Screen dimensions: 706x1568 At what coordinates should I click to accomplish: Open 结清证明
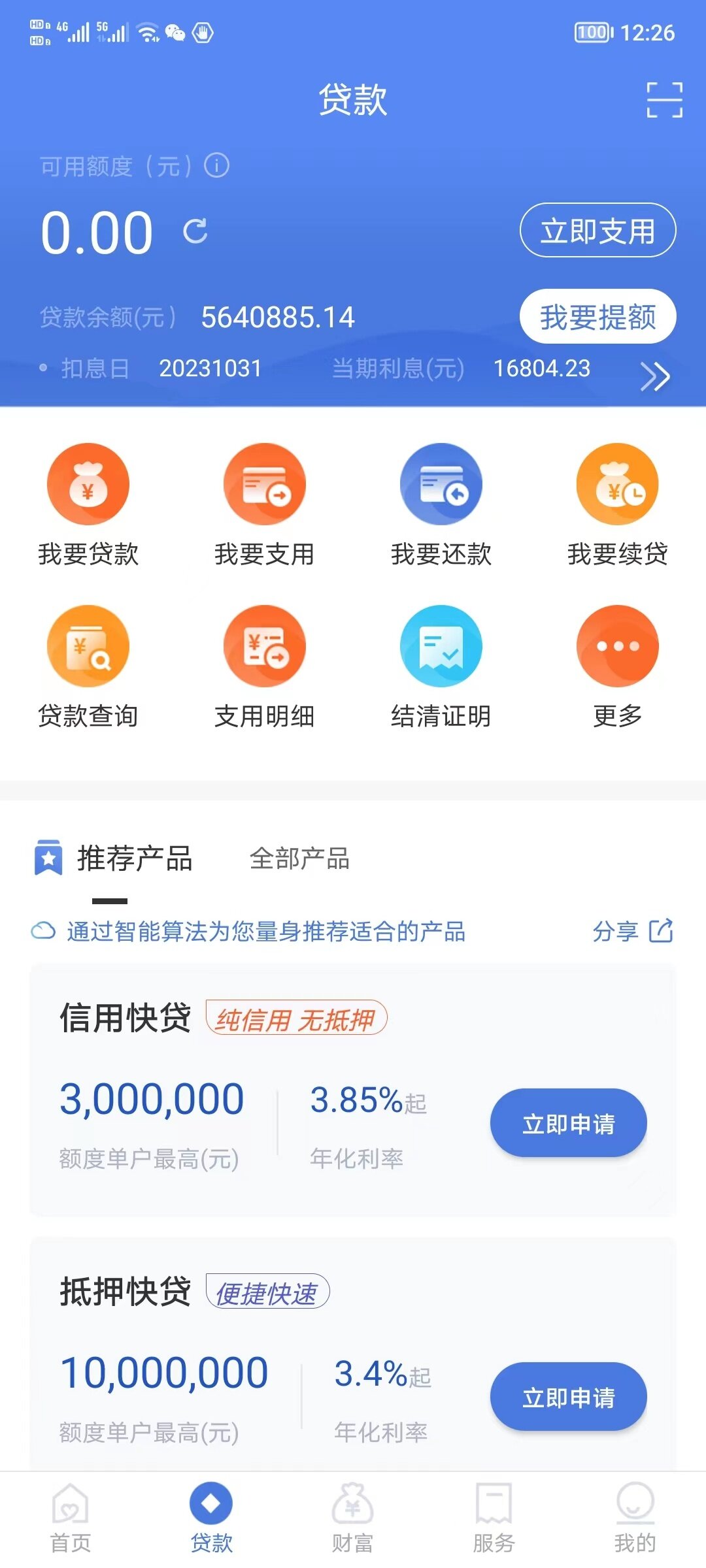[441, 666]
